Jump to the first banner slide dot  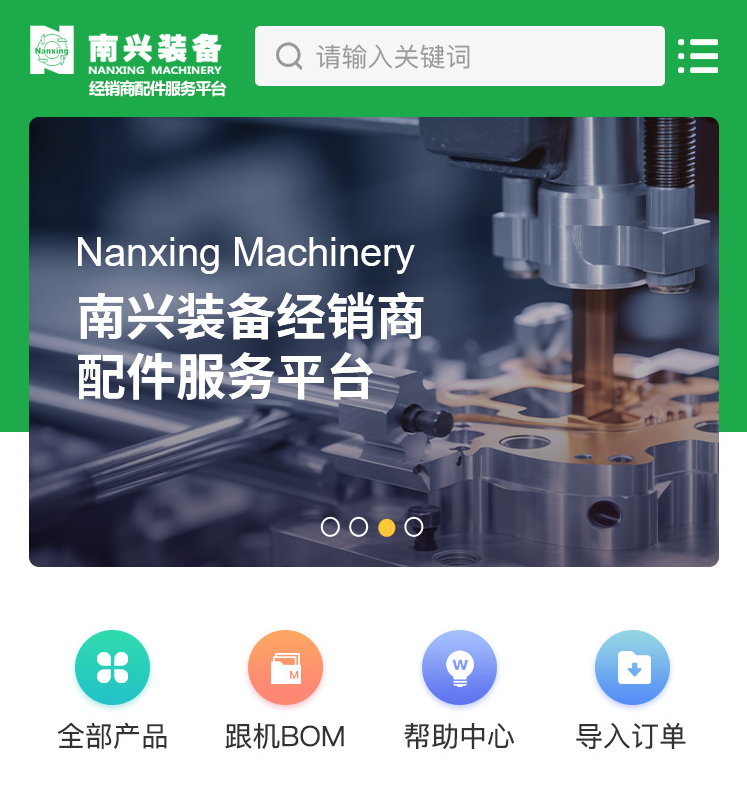point(330,527)
